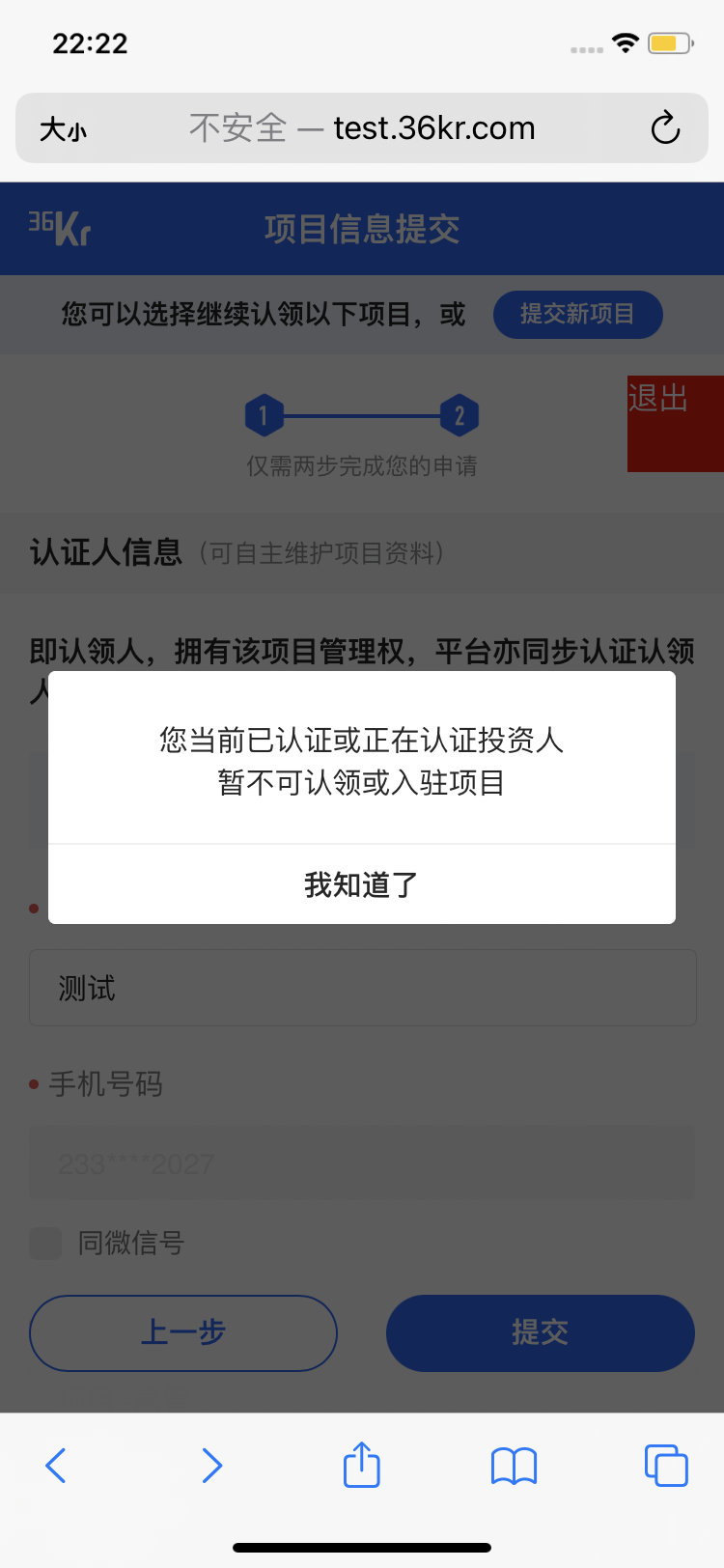The height and width of the screenshot is (1568, 724).
Task: Go back with Safari's back arrow
Action: click(x=56, y=1465)
